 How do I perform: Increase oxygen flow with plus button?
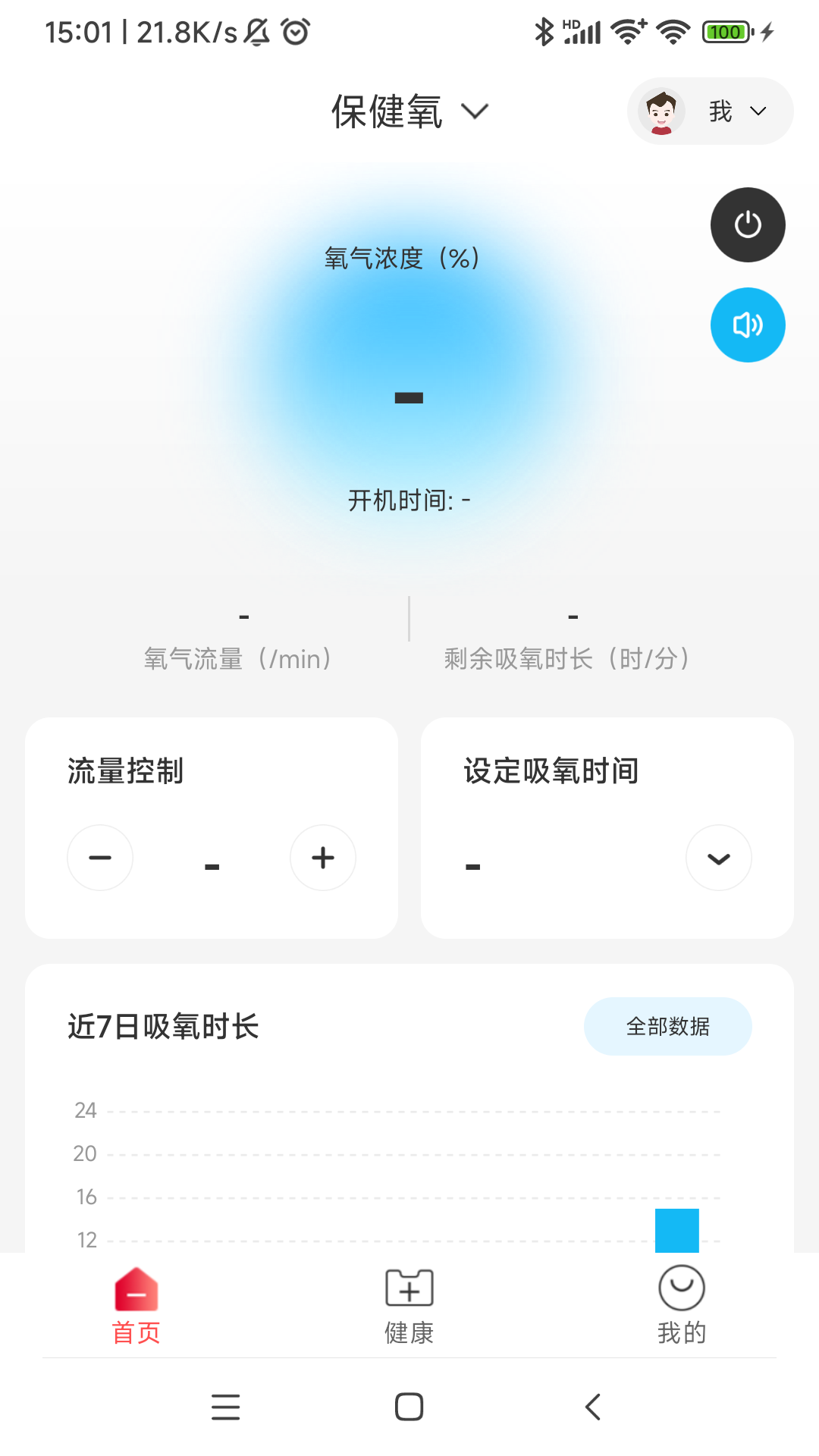tap(323, 858)
